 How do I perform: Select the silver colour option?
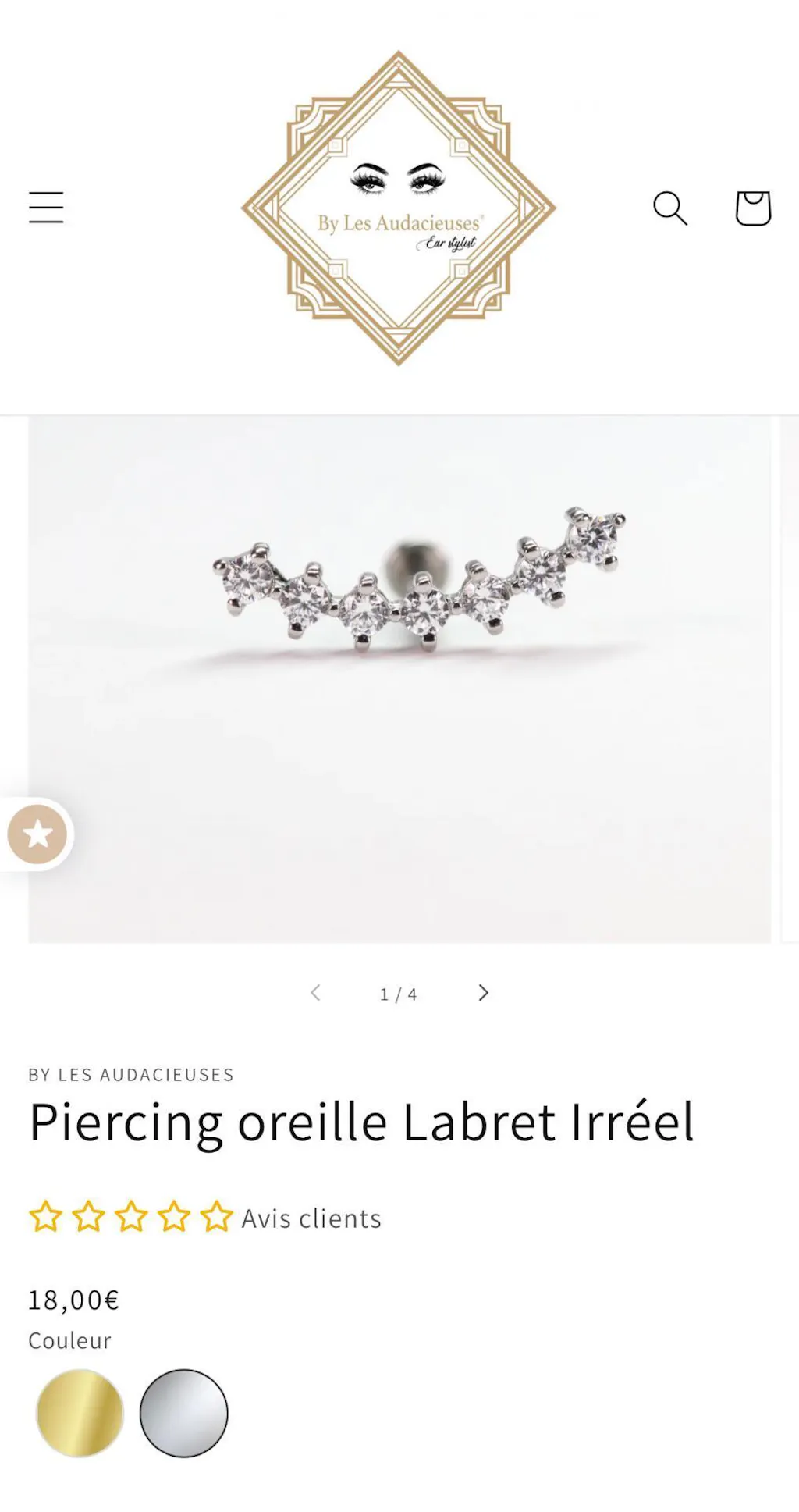click(184, 1413)
